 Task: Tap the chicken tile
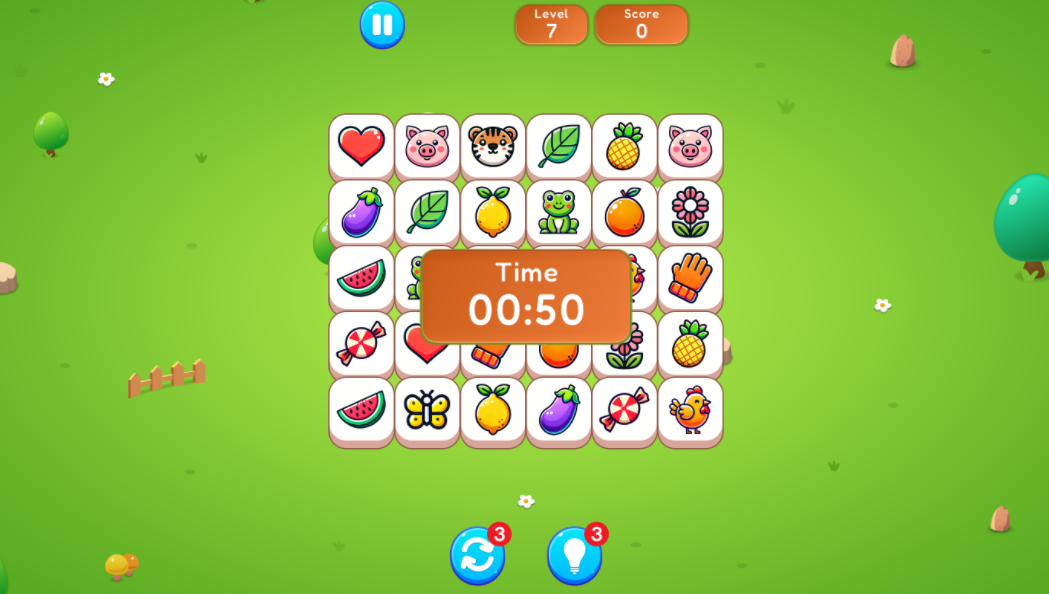(x=690, y=410)
